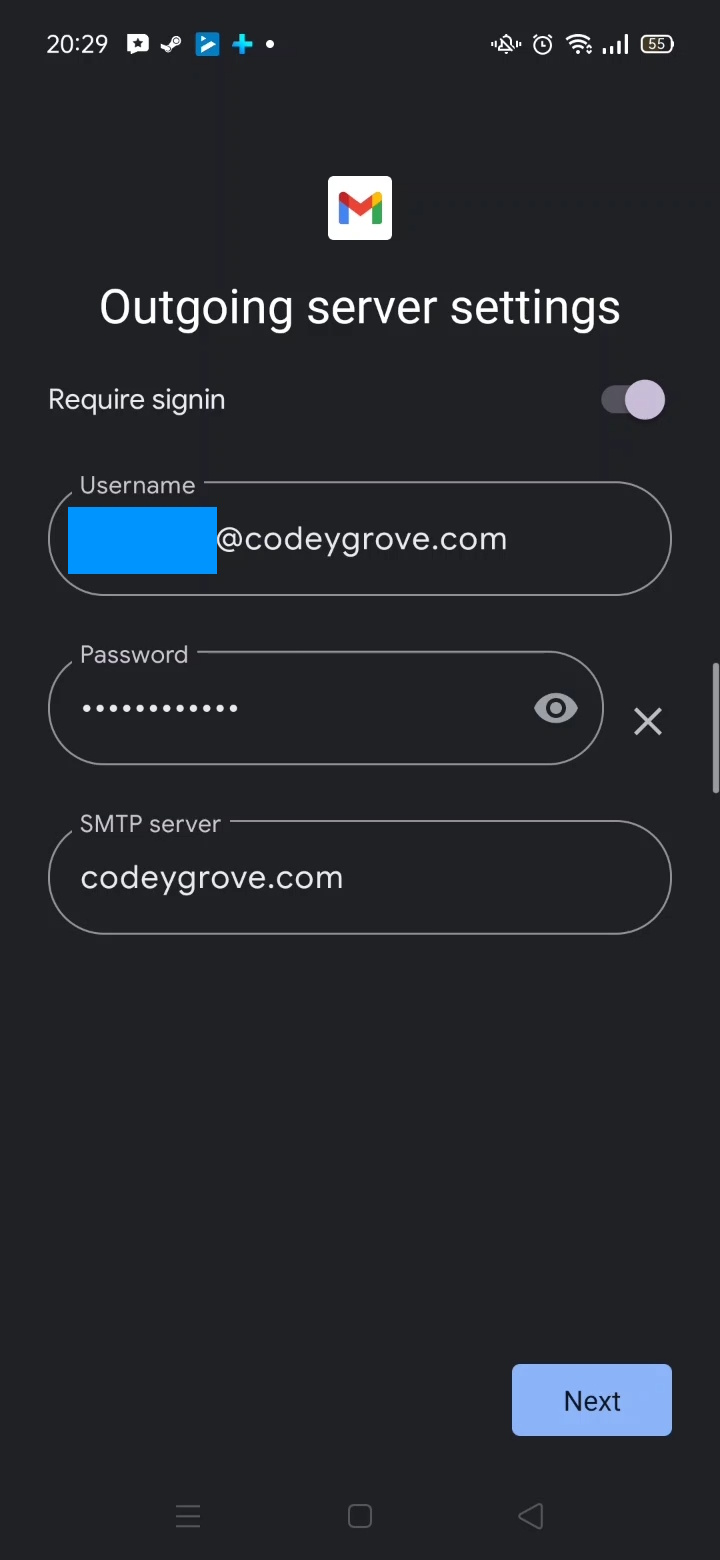
Task: Tap the Password field
Action: pos(325,708)
